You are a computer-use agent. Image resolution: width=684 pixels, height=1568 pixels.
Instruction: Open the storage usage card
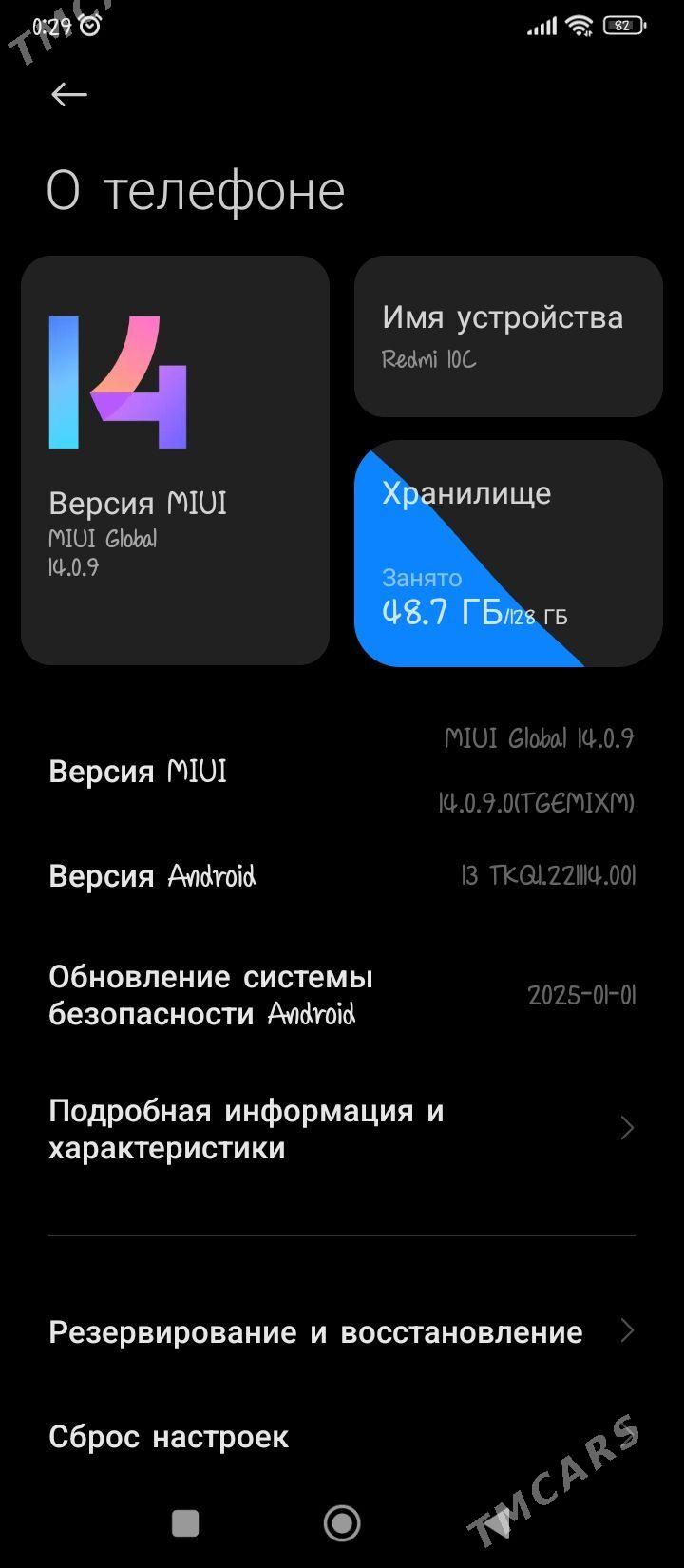(x=508, y=553)
